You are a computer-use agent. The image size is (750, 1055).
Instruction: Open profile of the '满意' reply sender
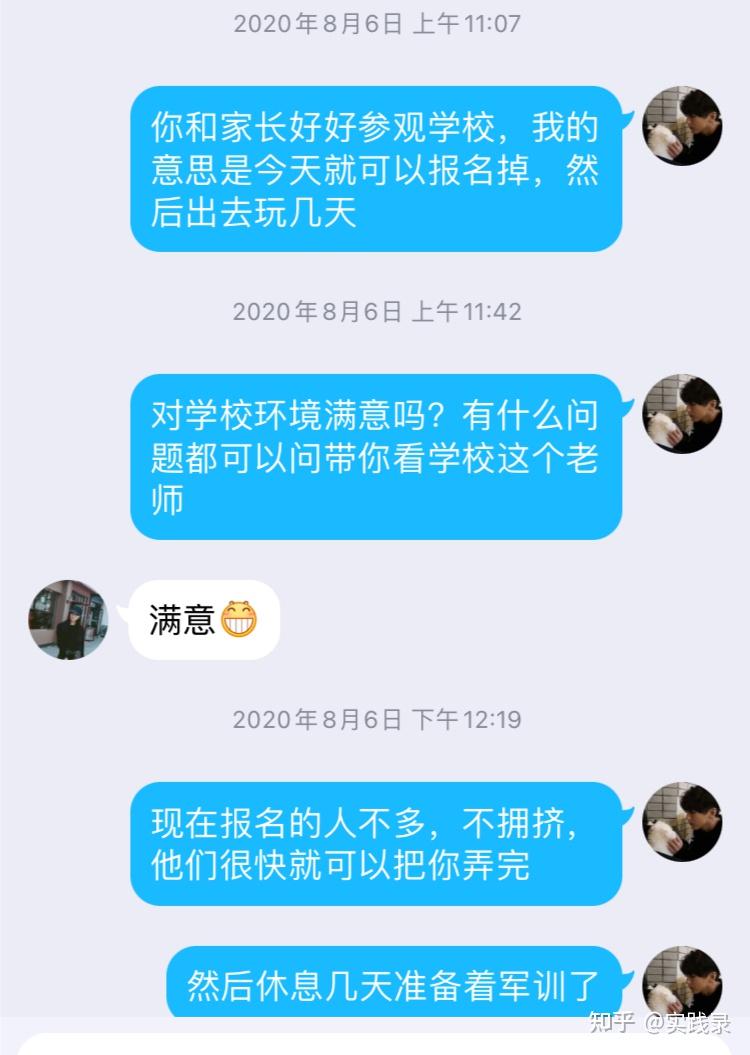point(68,620)
